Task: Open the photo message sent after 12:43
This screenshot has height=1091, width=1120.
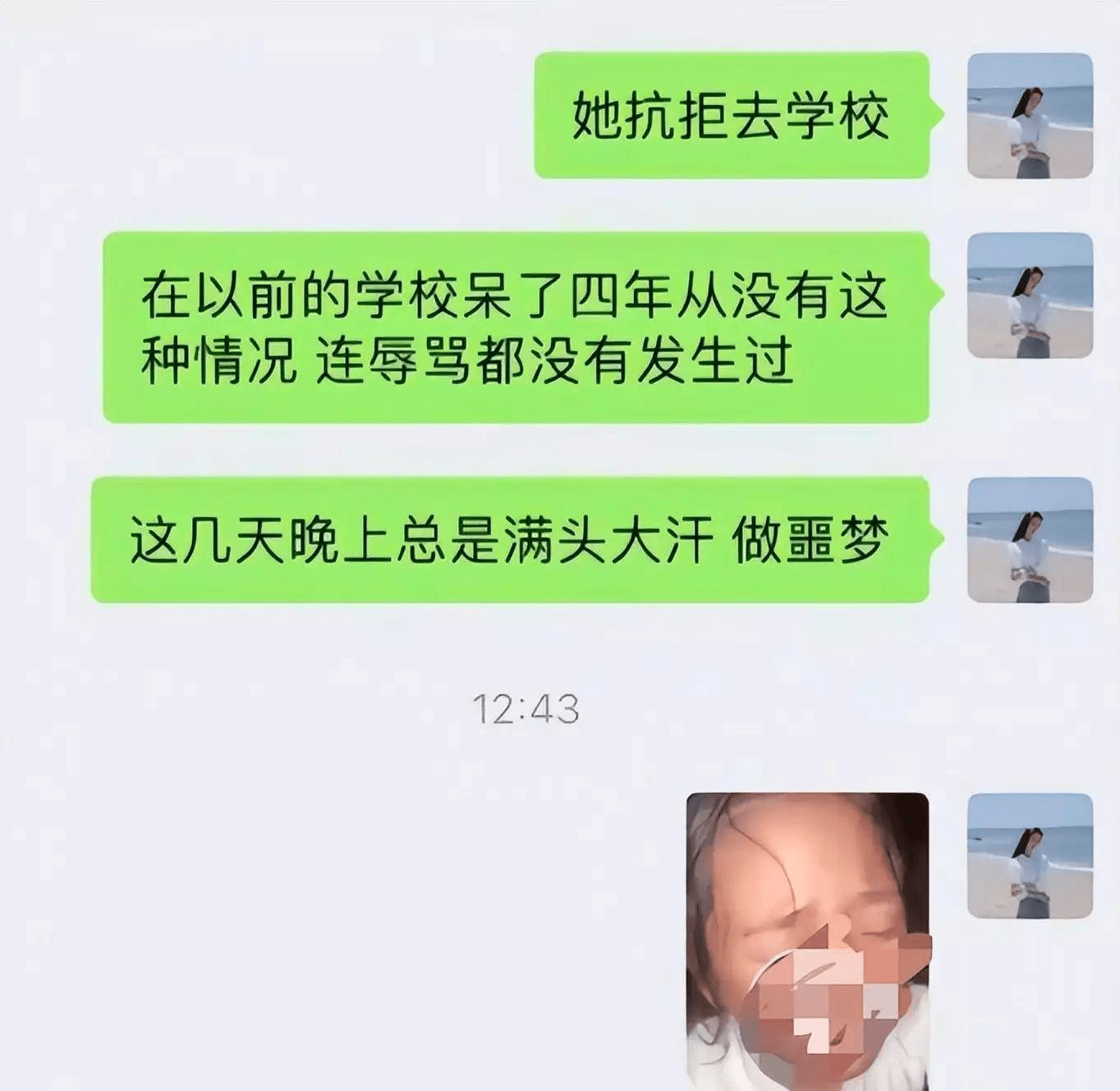Action: click(x=808, y=940)
